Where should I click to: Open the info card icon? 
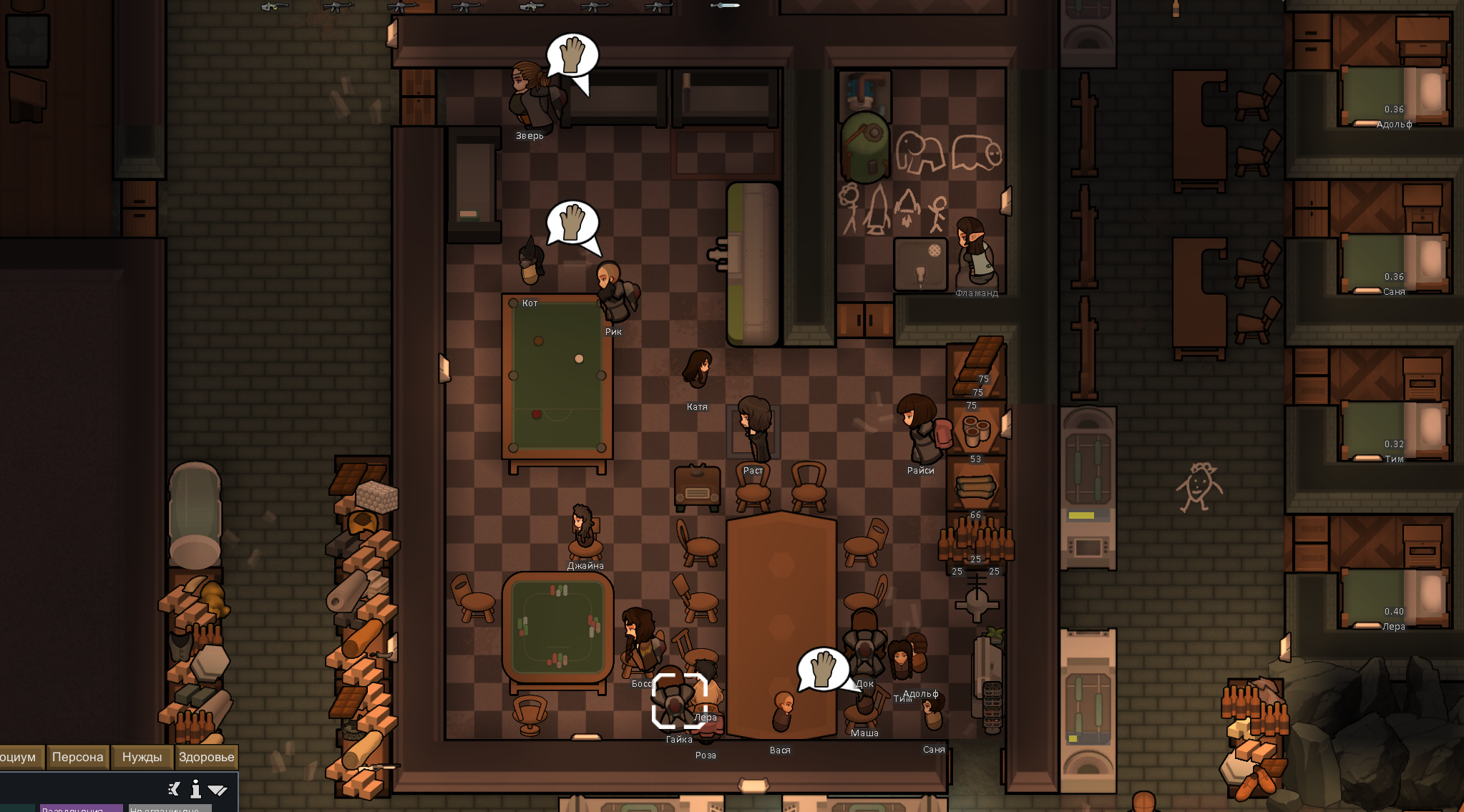pyautogui.click(x=195, y=789)
